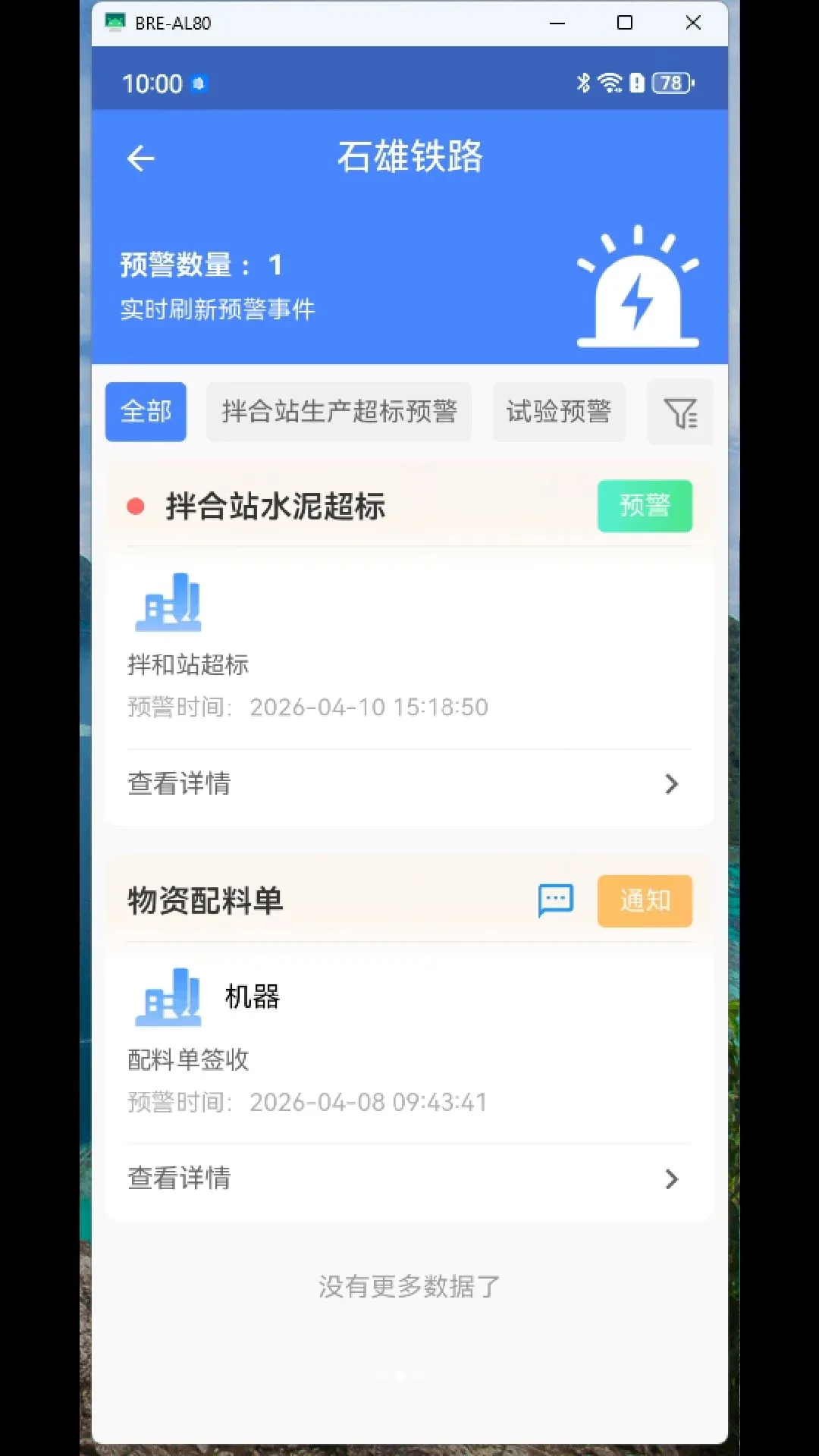Open the filter funnel icon
This screenshot has height=1456, width=819.
[x=680, y=413]
